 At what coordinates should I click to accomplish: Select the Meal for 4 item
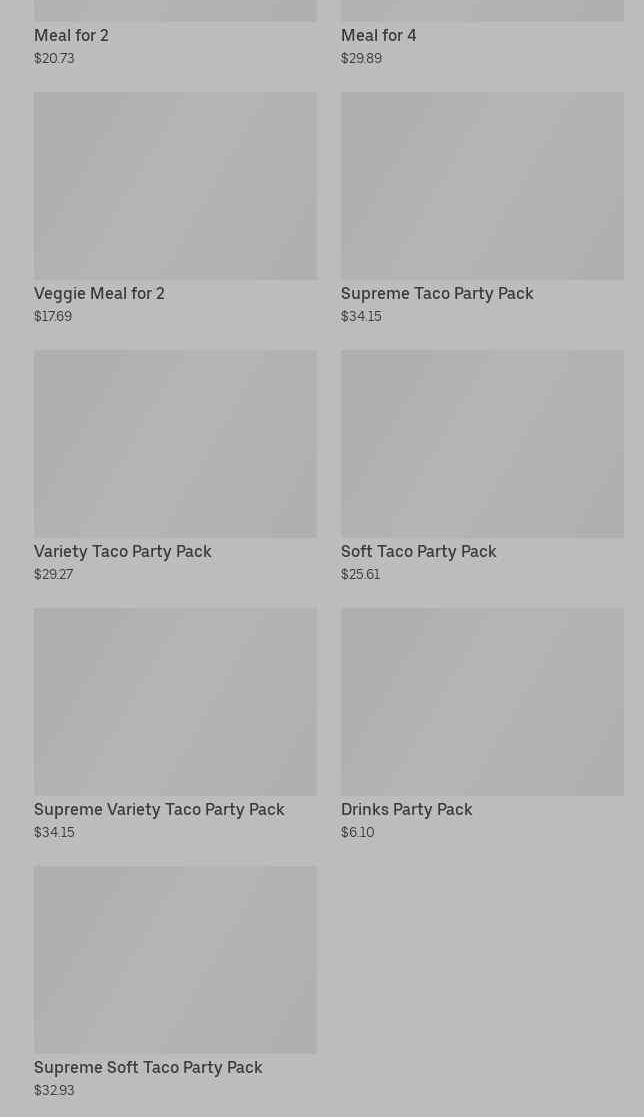(x=379, y=35)
